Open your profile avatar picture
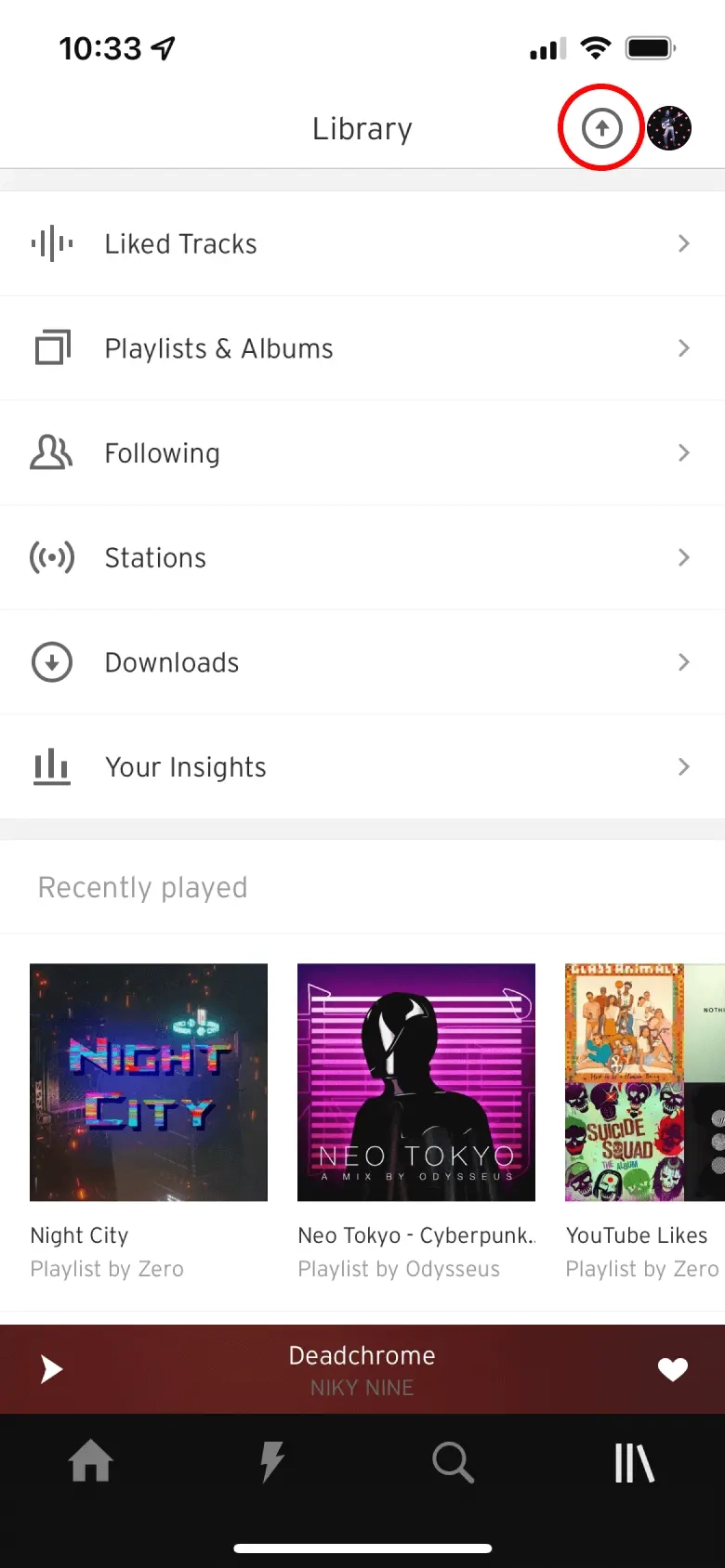725x1568 pixels. (x=670, y=127)
